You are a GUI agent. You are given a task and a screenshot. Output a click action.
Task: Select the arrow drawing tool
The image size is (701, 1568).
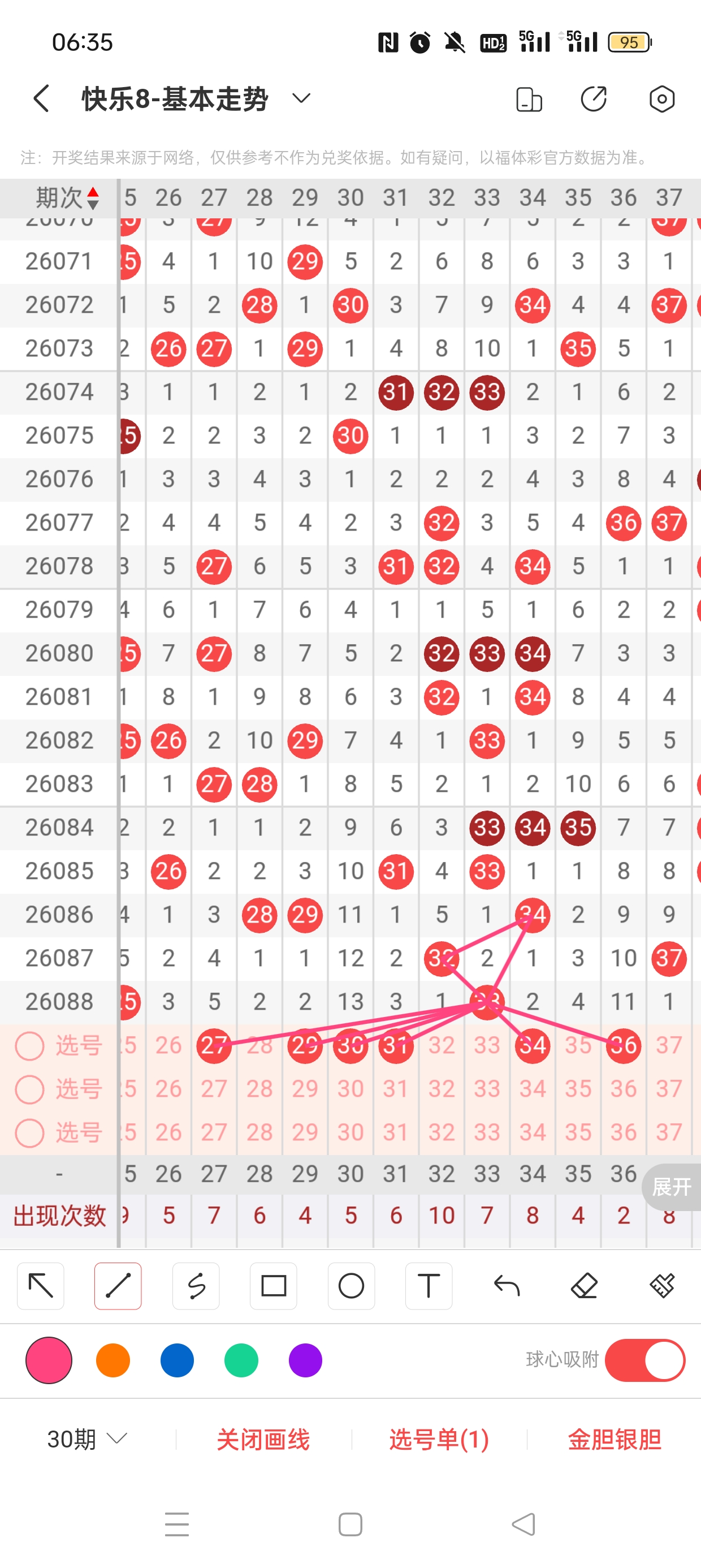(x=41, y=1286)
